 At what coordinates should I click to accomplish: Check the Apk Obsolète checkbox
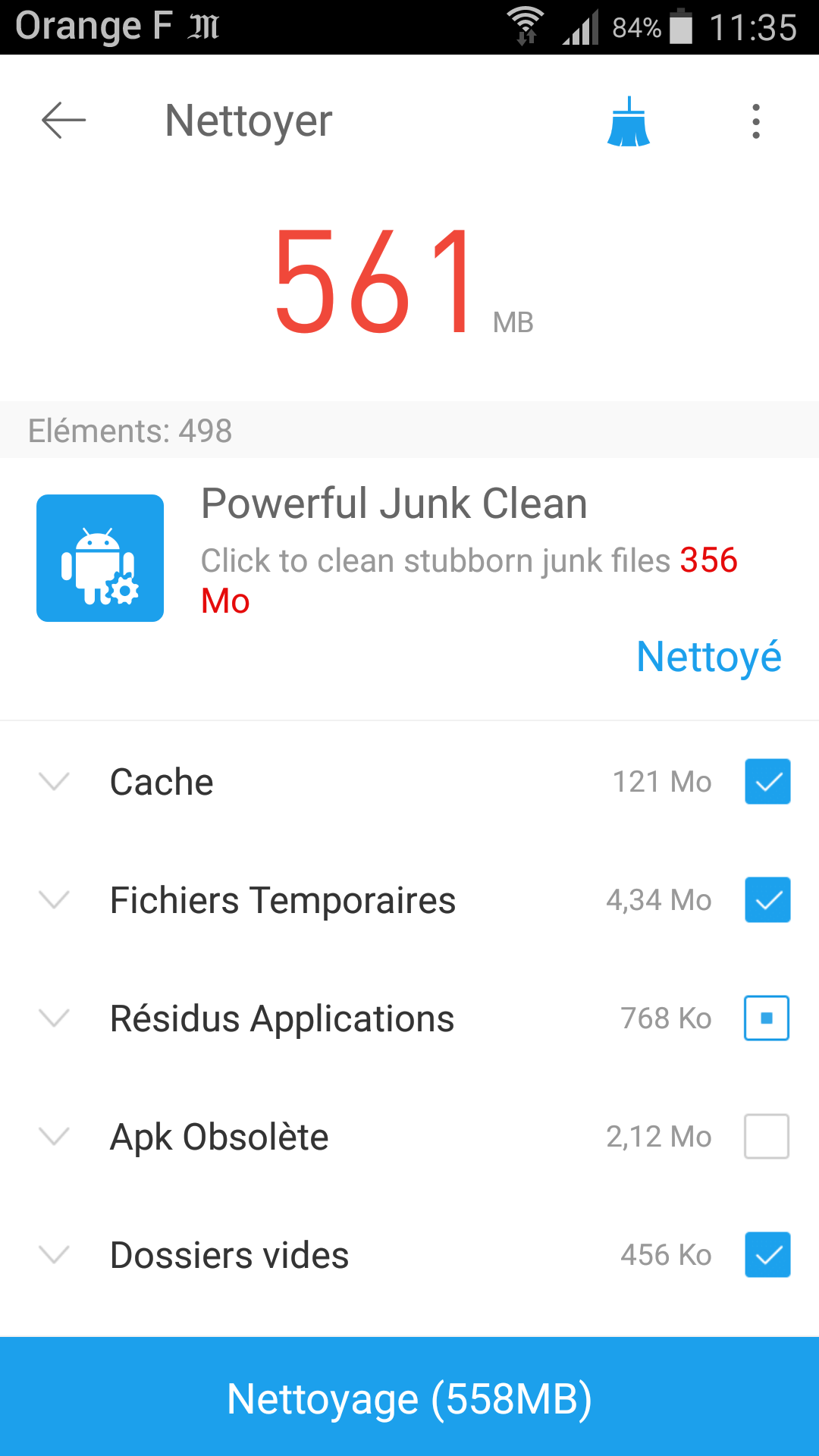[767, 1136]
